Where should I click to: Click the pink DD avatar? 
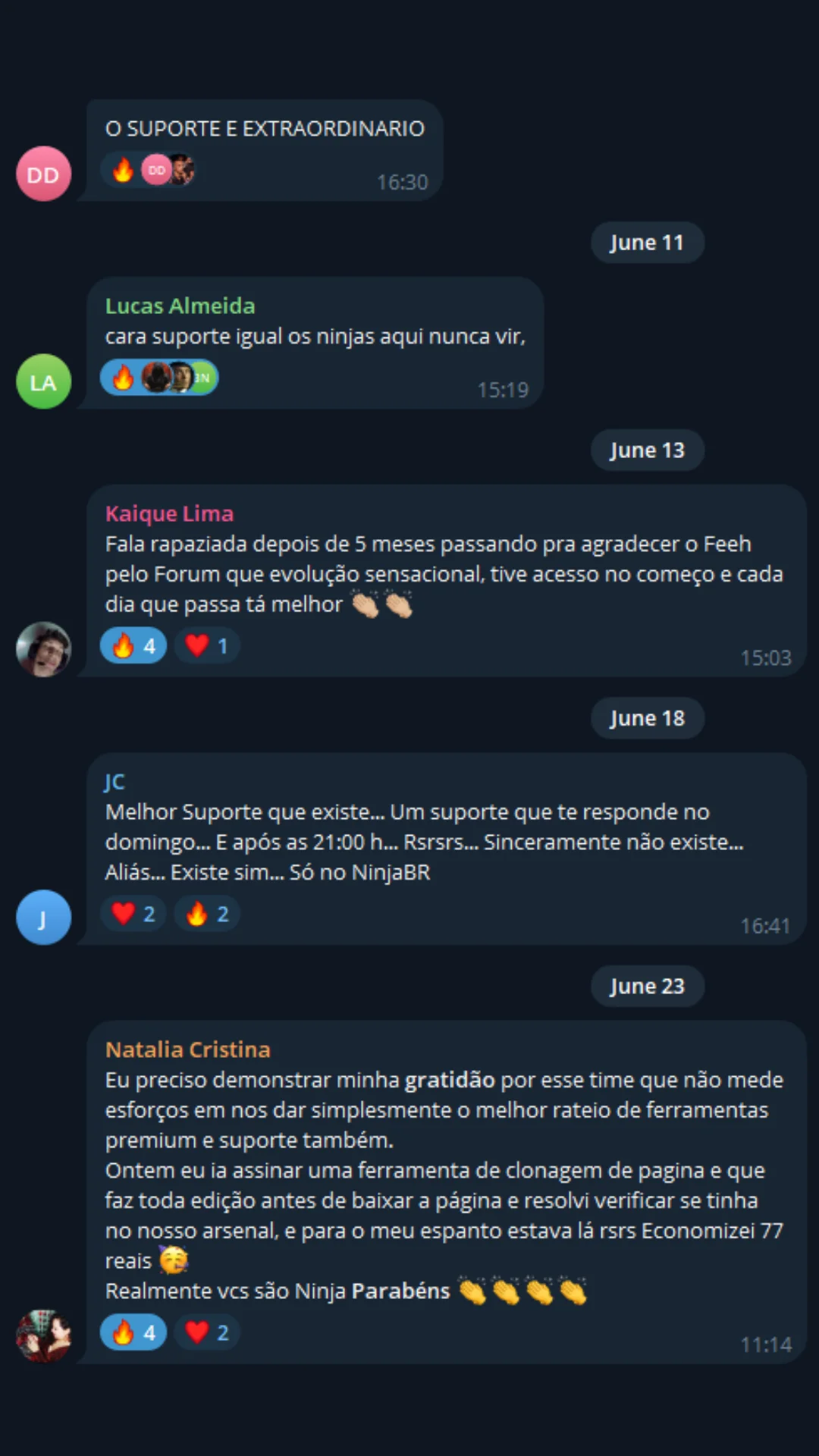click(43, 174)
